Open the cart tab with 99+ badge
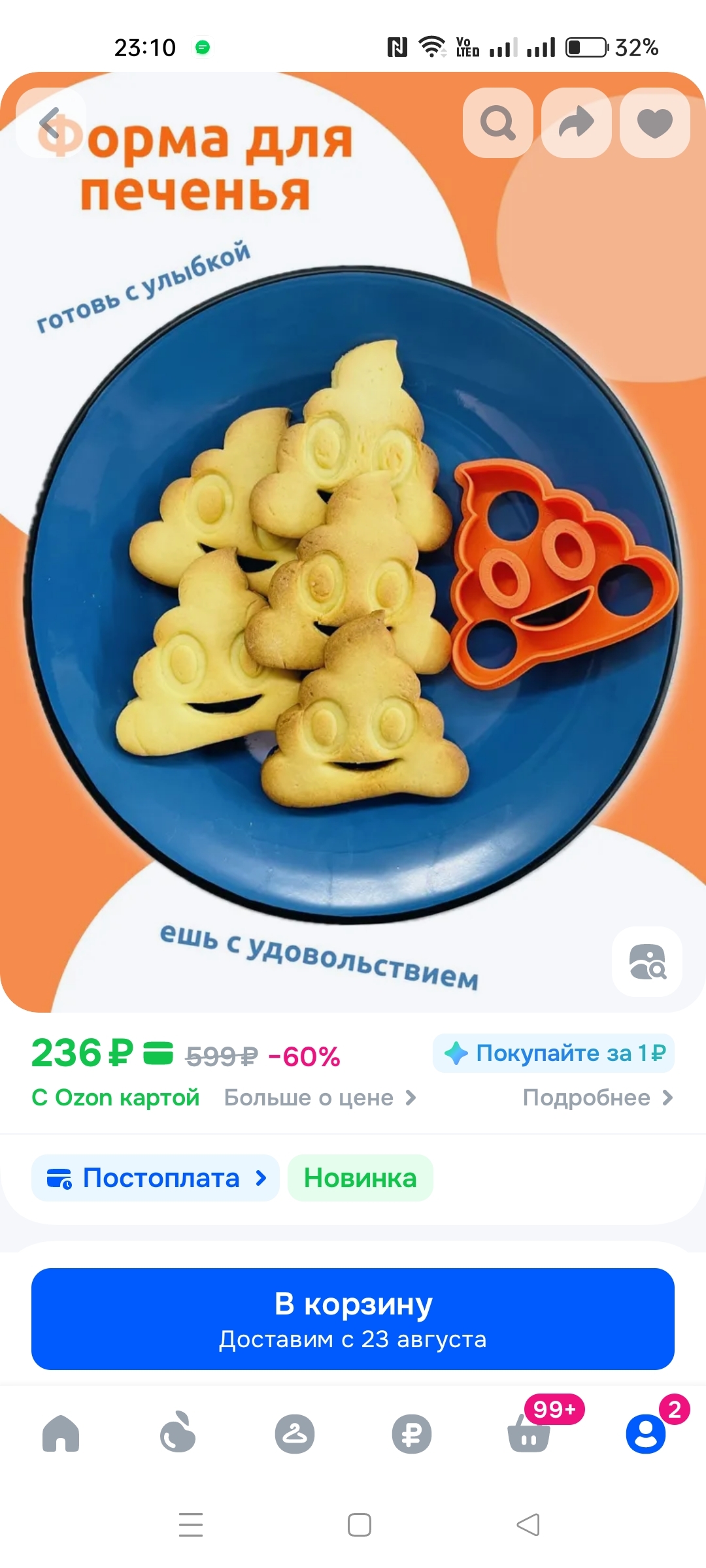The width and height of the screenshot is (706, 1568). click(x=529, y=1433)
